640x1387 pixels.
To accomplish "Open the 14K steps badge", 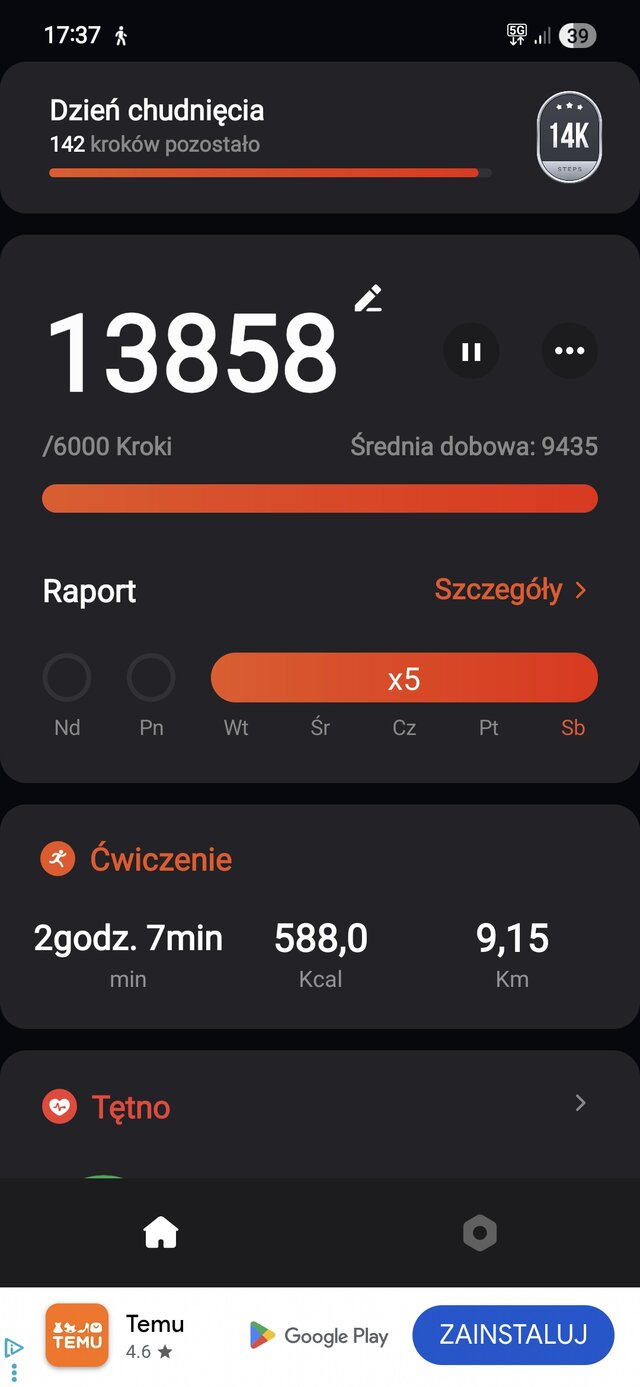I will tap(569, 137).
